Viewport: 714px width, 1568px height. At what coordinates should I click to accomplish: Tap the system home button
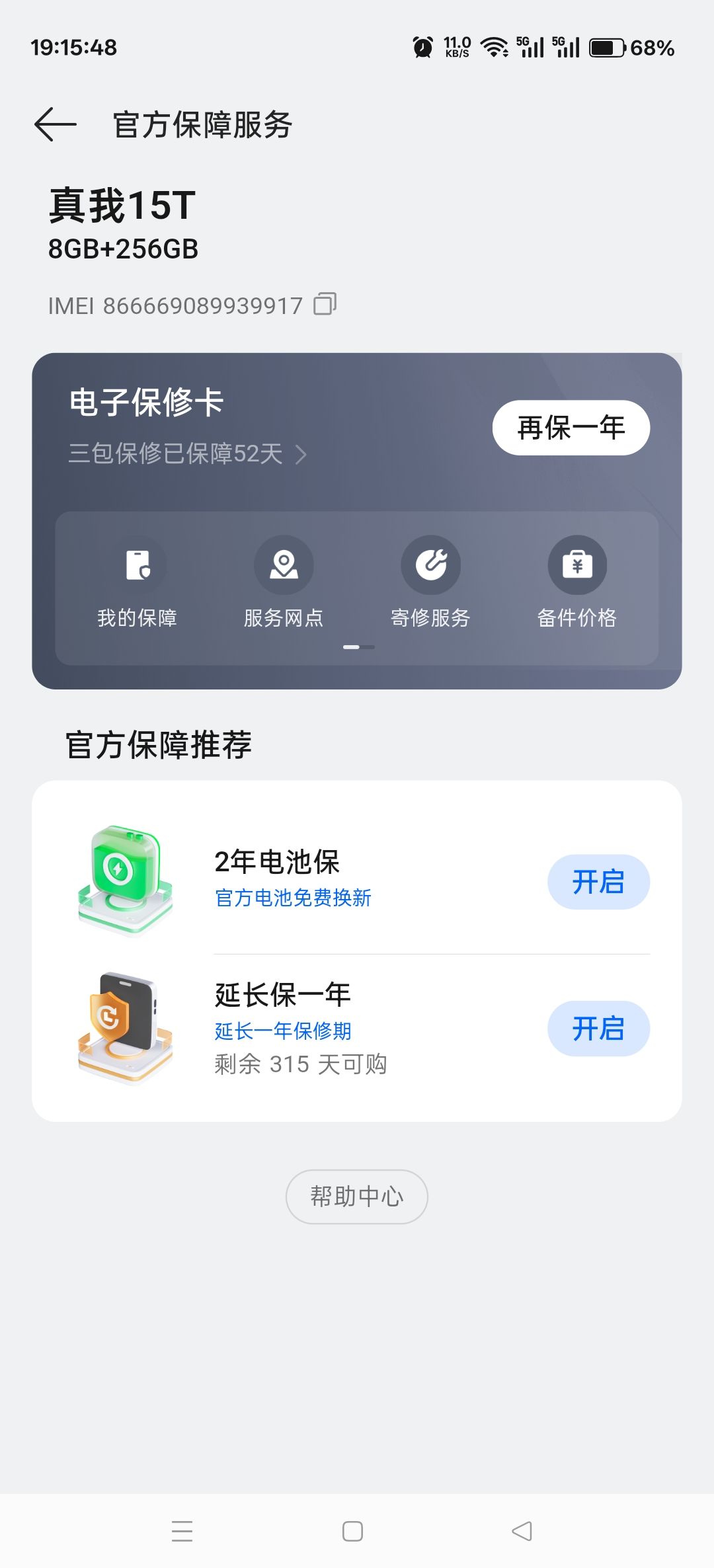[x=352, y=1531]
